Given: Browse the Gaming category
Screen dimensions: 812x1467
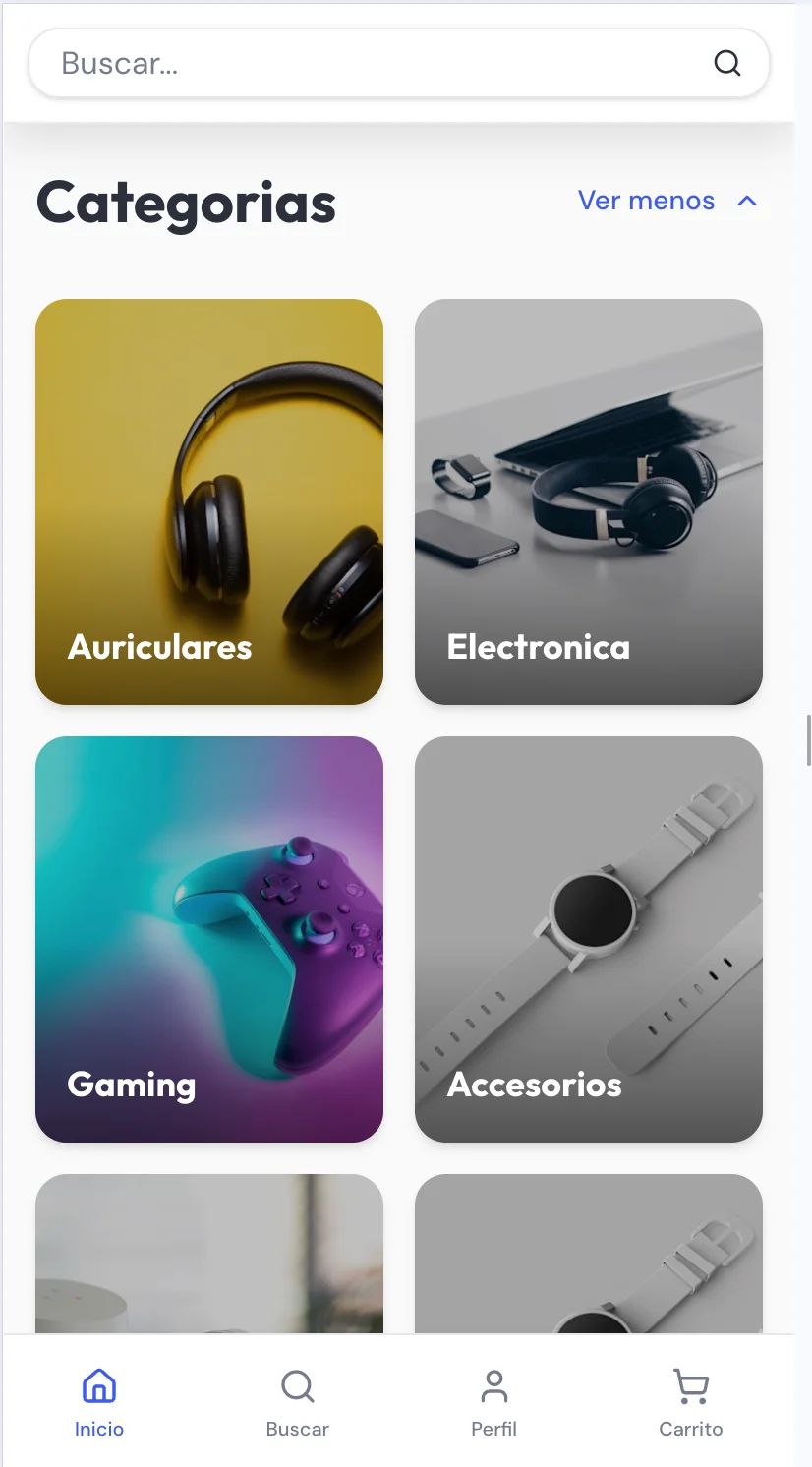Looking at the screenshot, I should (209, 939).
